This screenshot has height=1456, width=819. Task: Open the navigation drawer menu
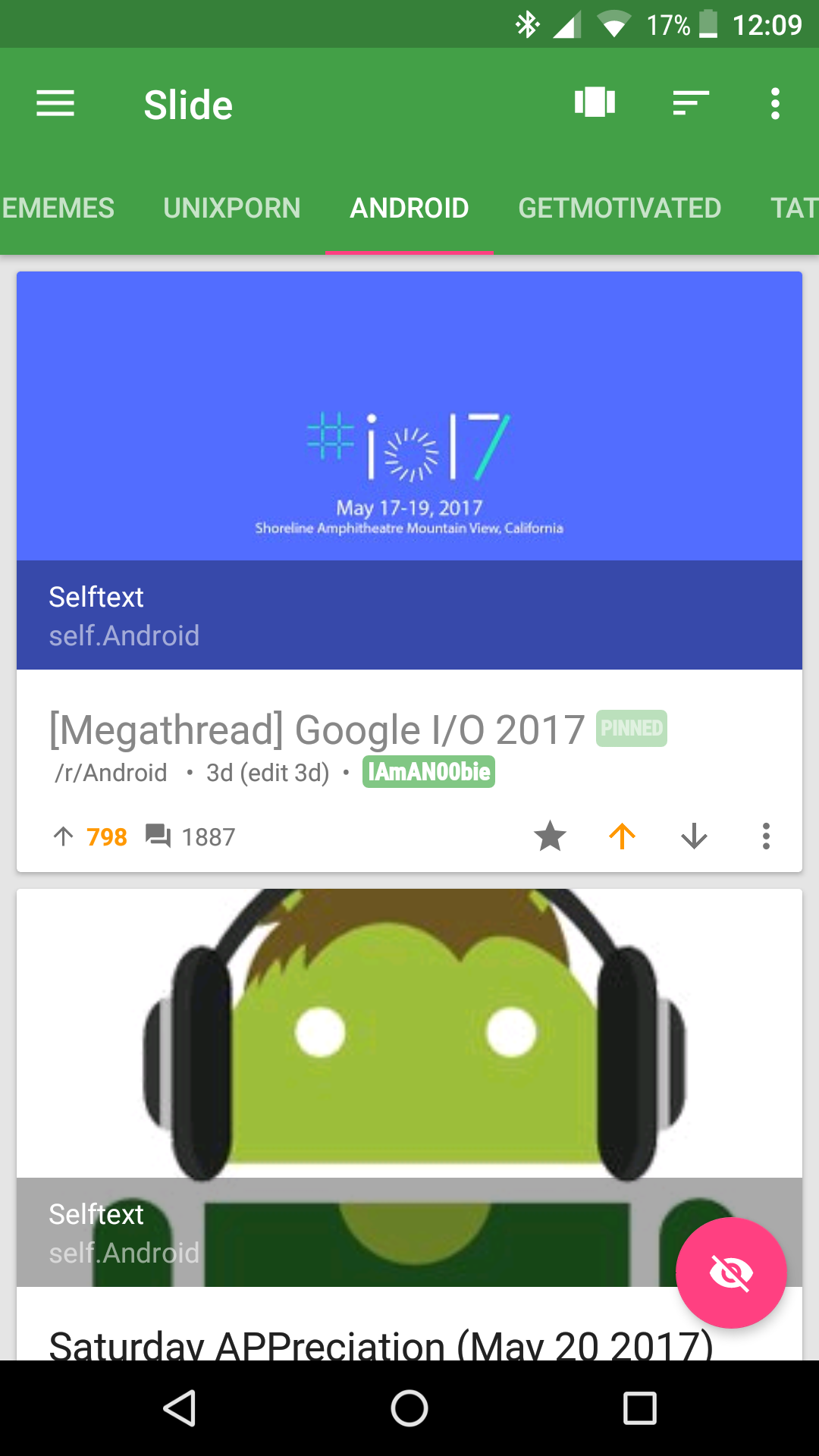coord(55,104)
